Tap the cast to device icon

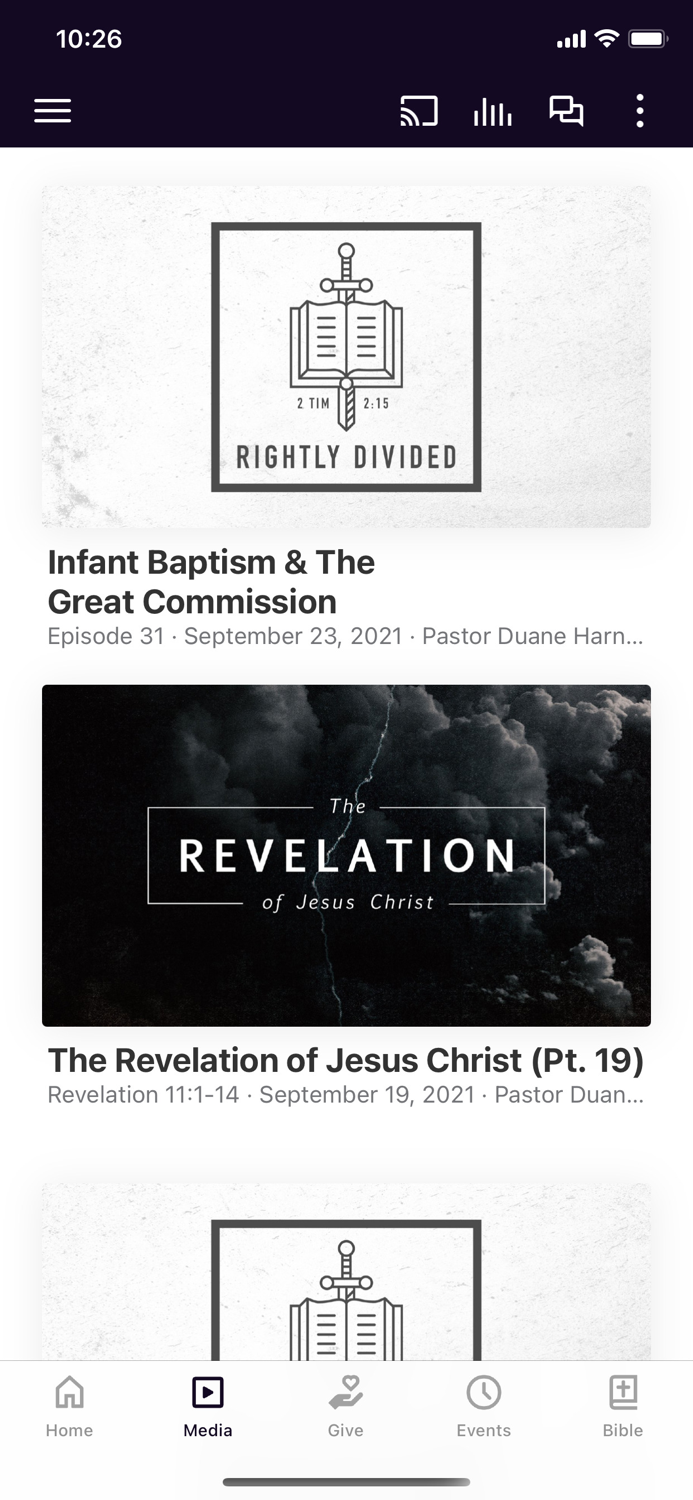[x=419, y=111]
